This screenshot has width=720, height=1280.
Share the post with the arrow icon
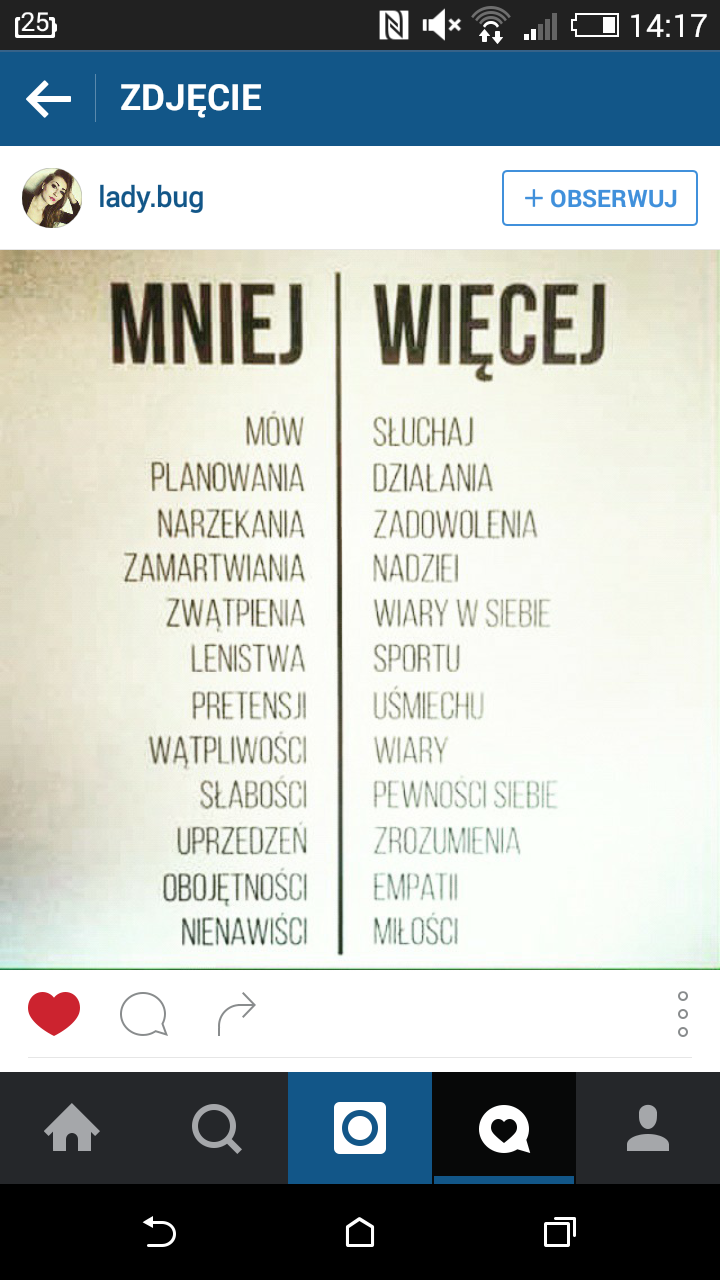tap(236, 1014)
